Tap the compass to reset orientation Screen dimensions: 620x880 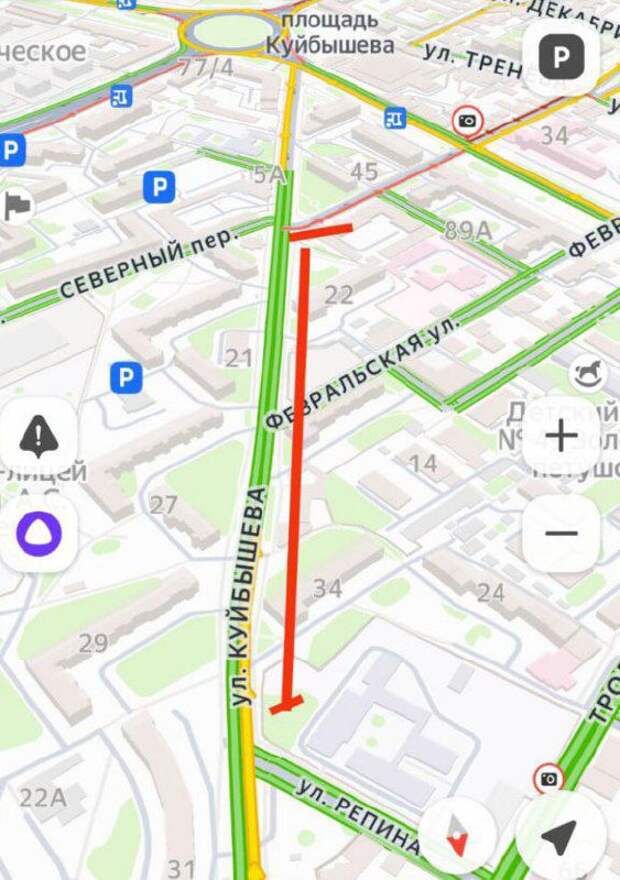pyautogui.click(x=457, y=836)
